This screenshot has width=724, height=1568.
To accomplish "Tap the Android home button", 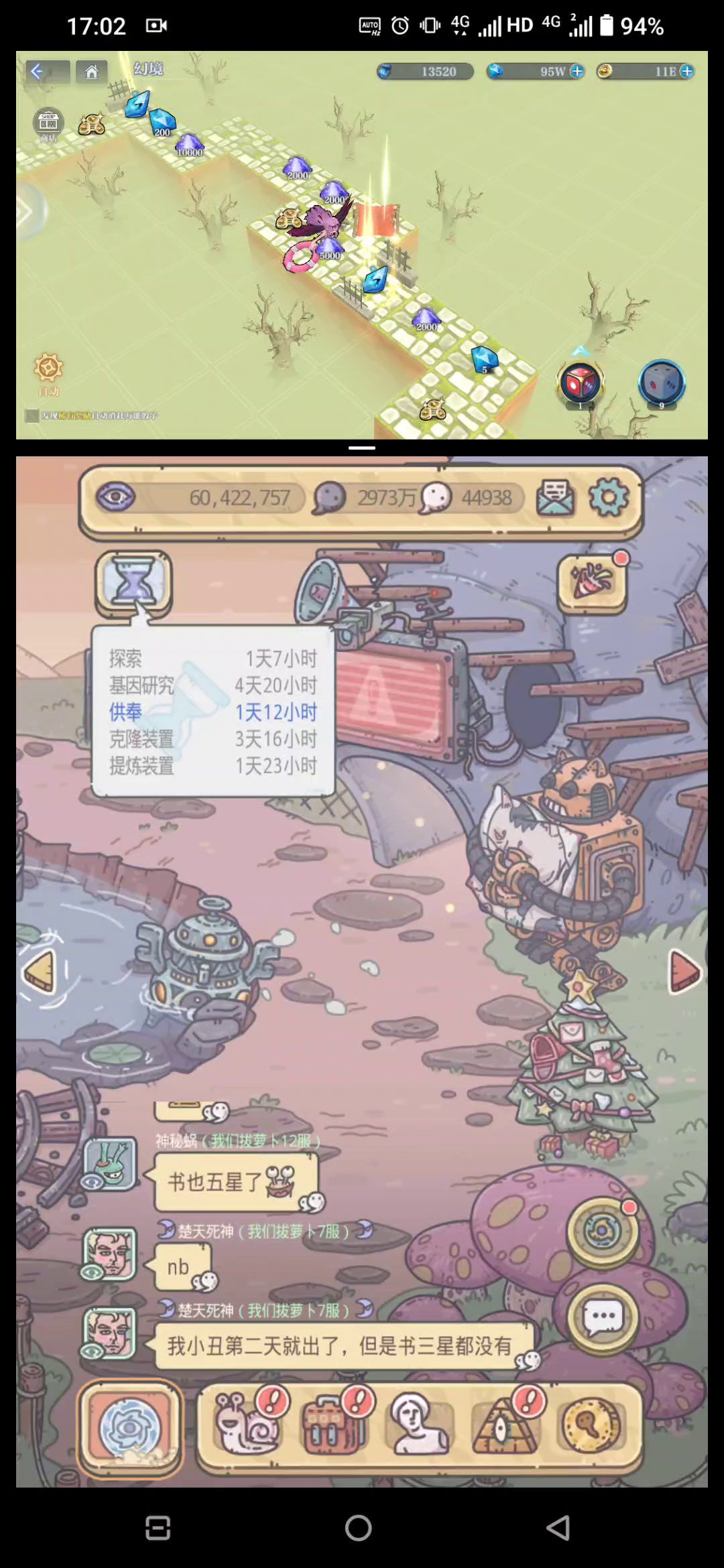I will pos(358,1528).
